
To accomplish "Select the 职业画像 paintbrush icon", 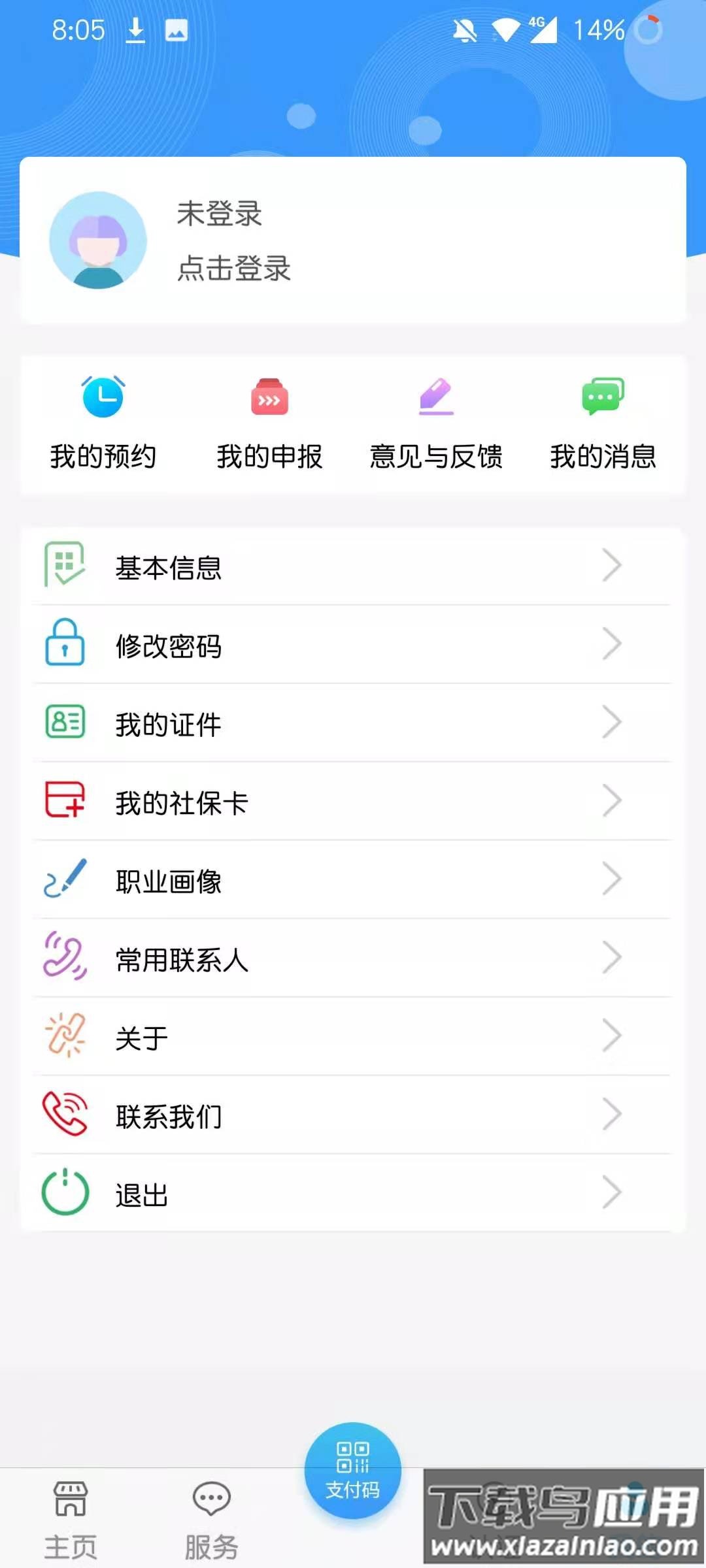I will click(x=64, y=879).
